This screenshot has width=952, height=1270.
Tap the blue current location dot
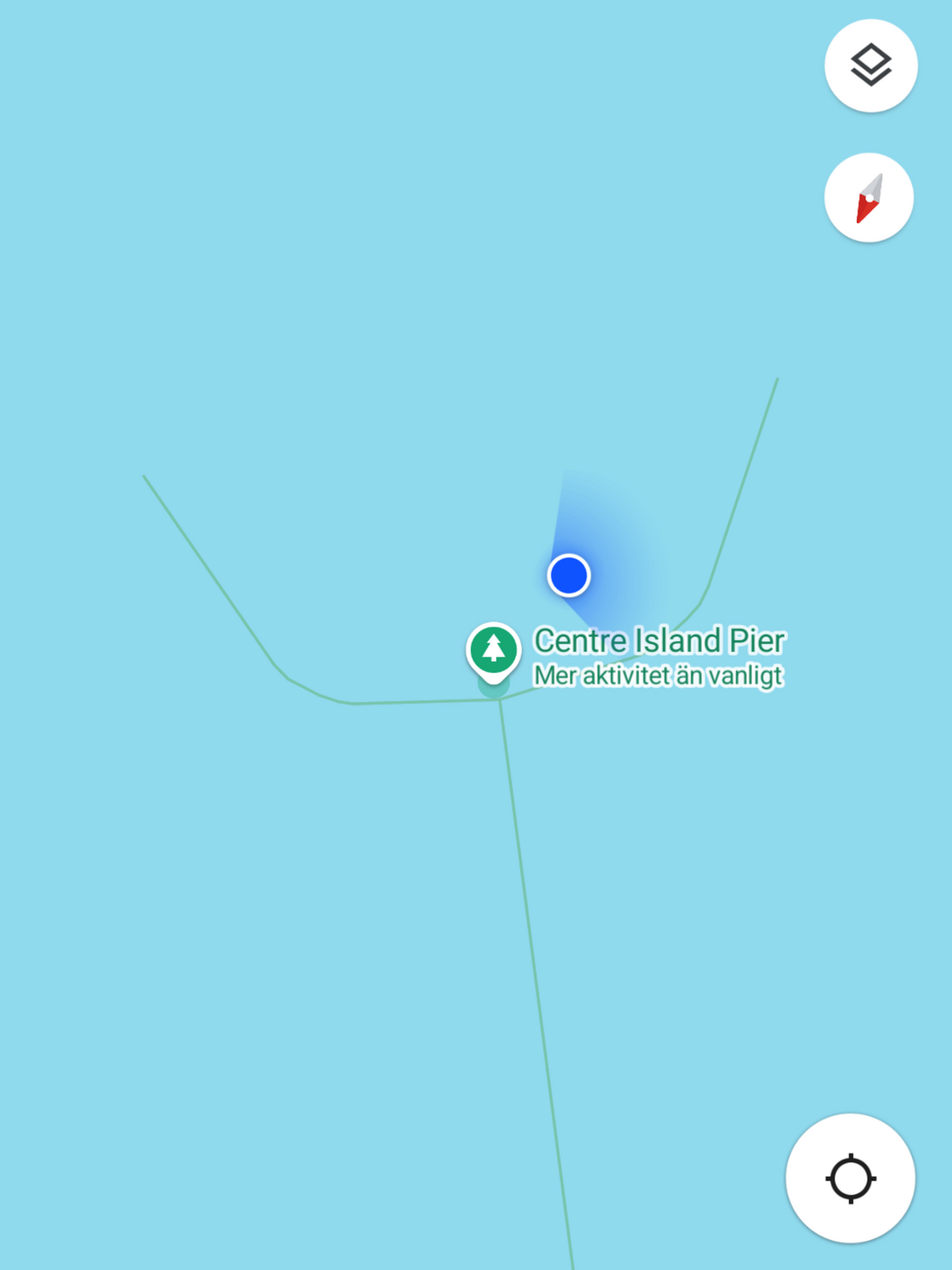tap(569, 575)
